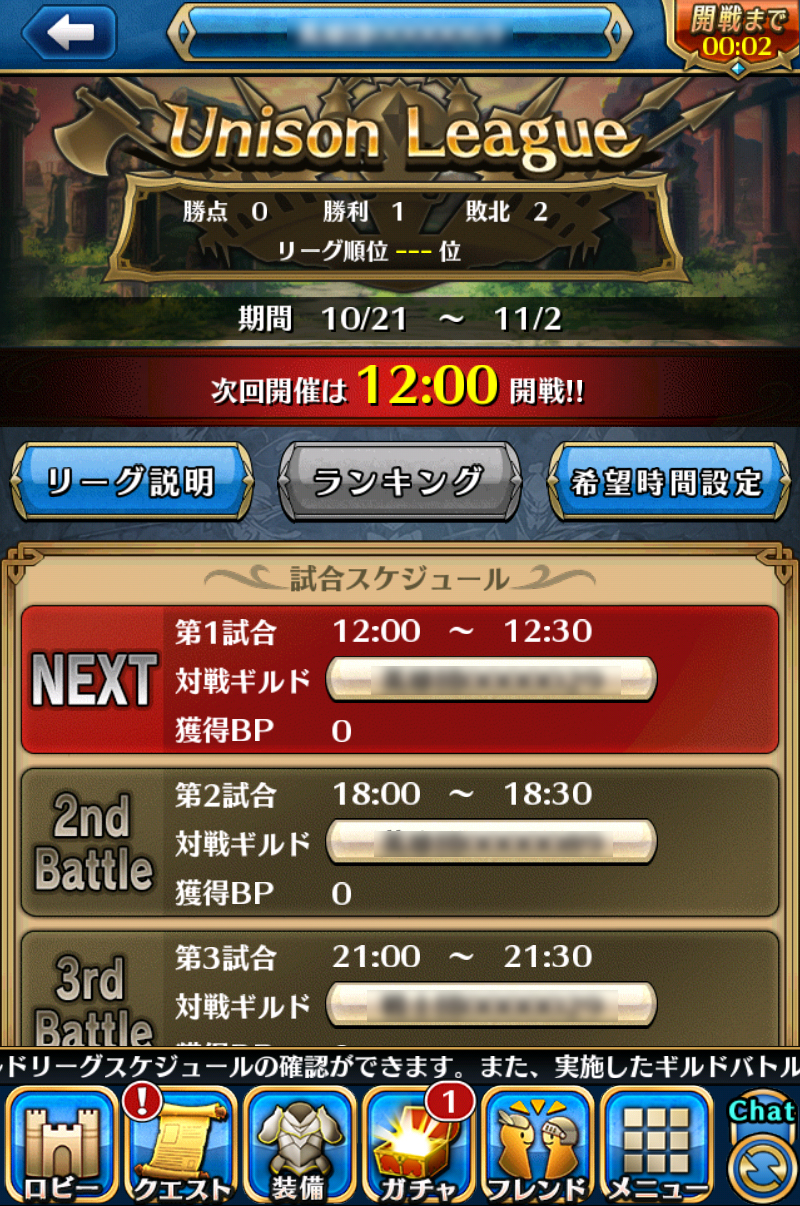Viewport: 800px width, 1206px height.
Task: Open the Chat button
Action: coord(762,1150)
